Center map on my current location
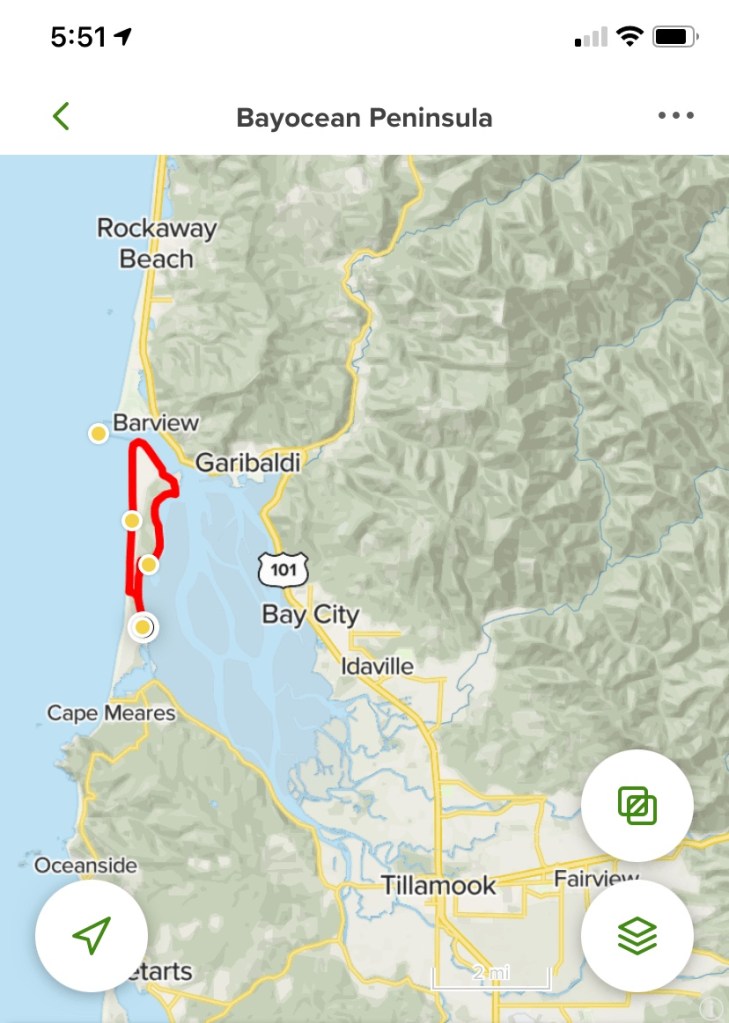Image resolution: width=729 pixels, height=1023 pixels. 91,936
